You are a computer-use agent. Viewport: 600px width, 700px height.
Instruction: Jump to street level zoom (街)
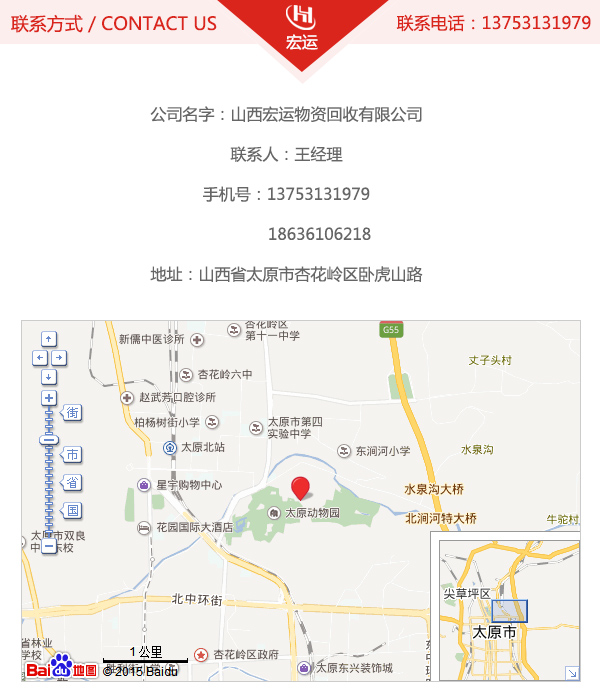coord(72,413)
